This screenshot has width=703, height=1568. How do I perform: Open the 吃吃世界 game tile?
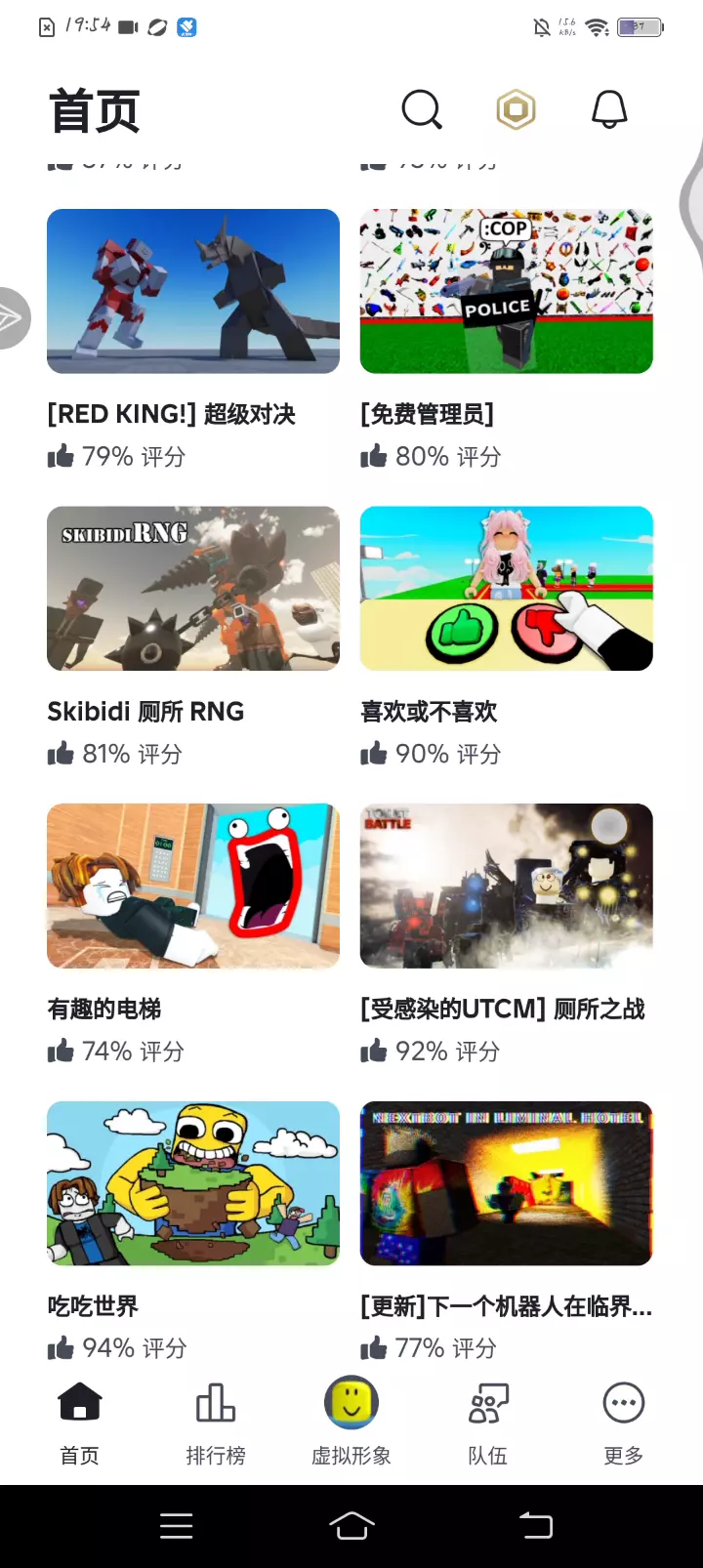point(193,1183)
